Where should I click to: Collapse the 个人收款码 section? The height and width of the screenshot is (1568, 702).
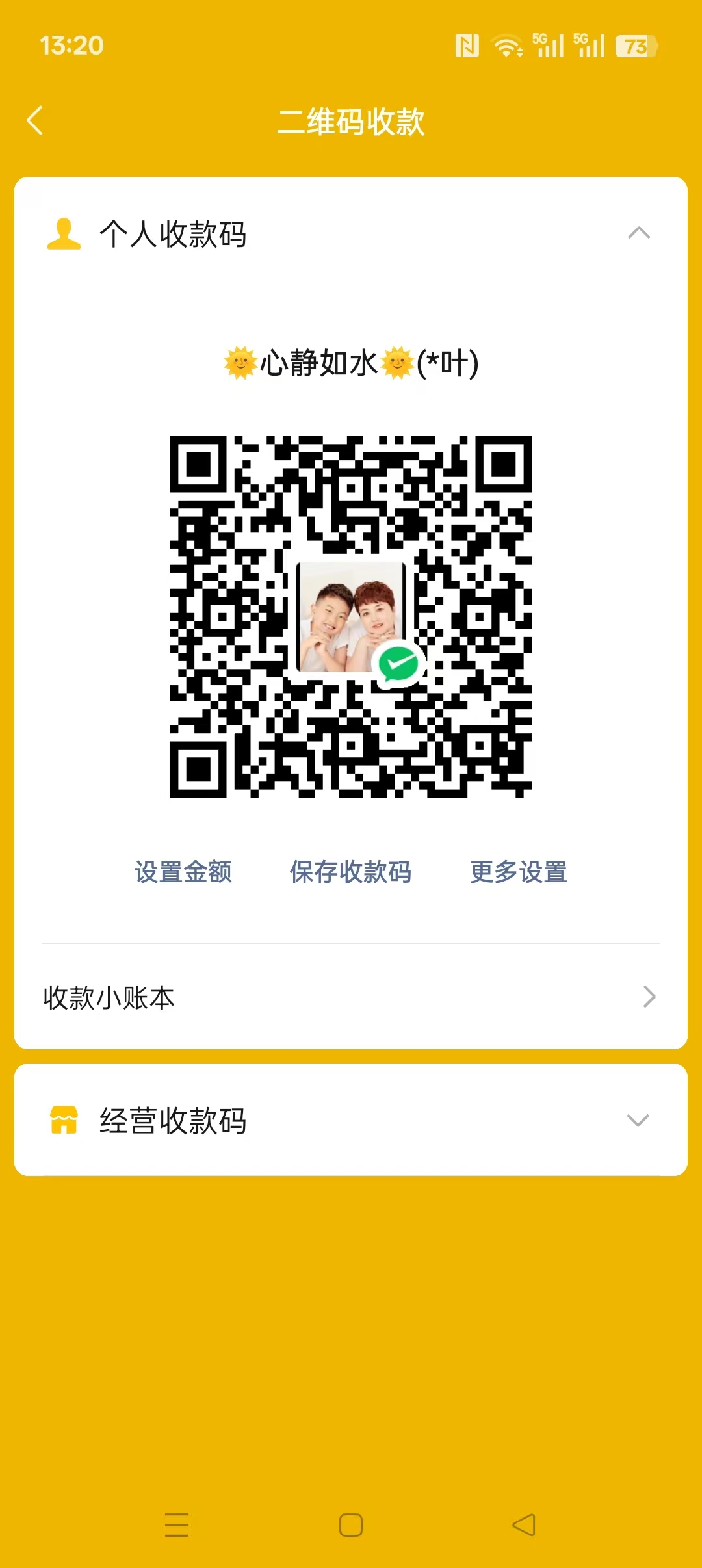[638, 233]
